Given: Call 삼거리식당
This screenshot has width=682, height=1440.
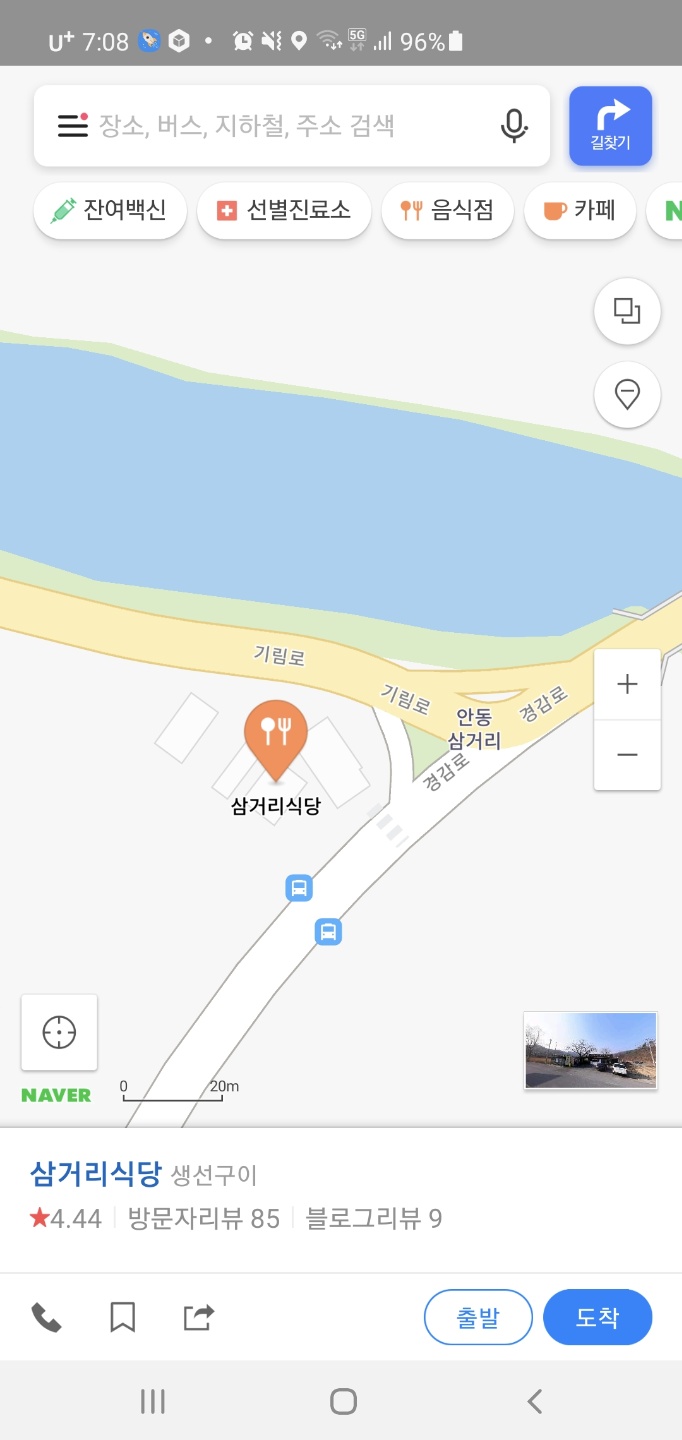Looking at the screenshot, I should pyautogui.click(x=46, y=1318).
